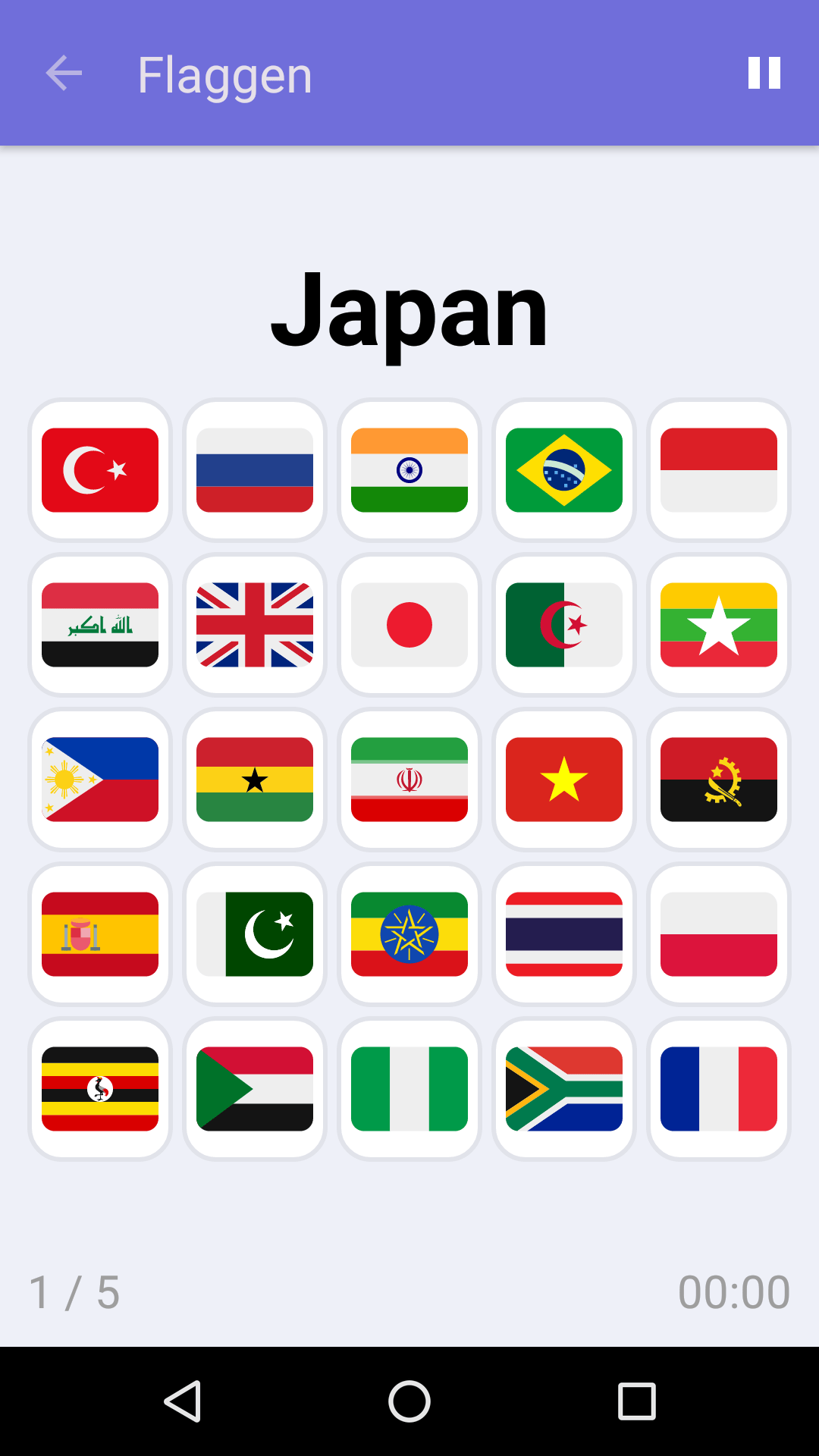This screenshot has height=1456, width=819.
Task: Choose the Indonesia flag
Action: 719,470
